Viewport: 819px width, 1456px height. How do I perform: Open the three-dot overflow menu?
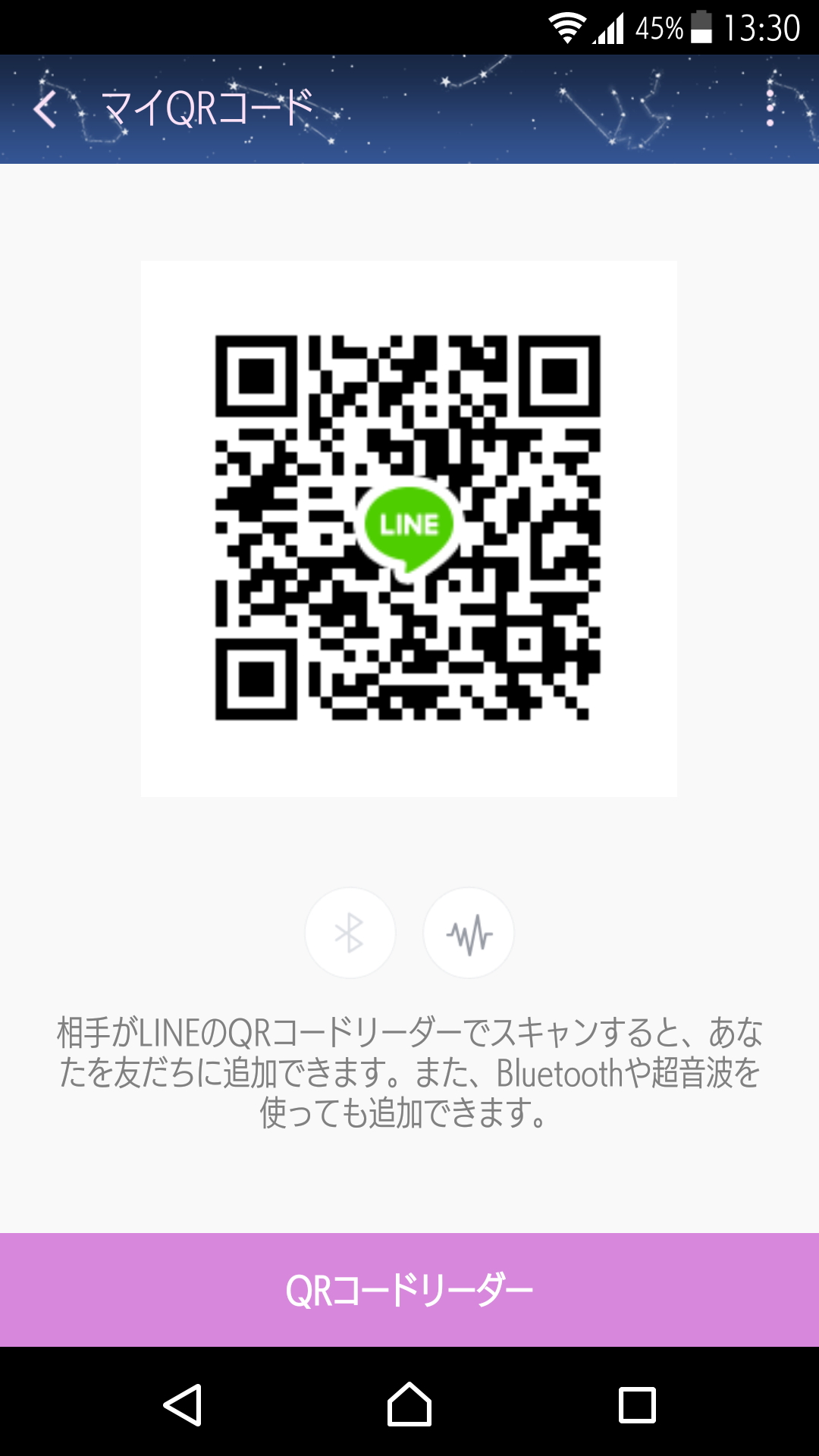click(770, 109)
